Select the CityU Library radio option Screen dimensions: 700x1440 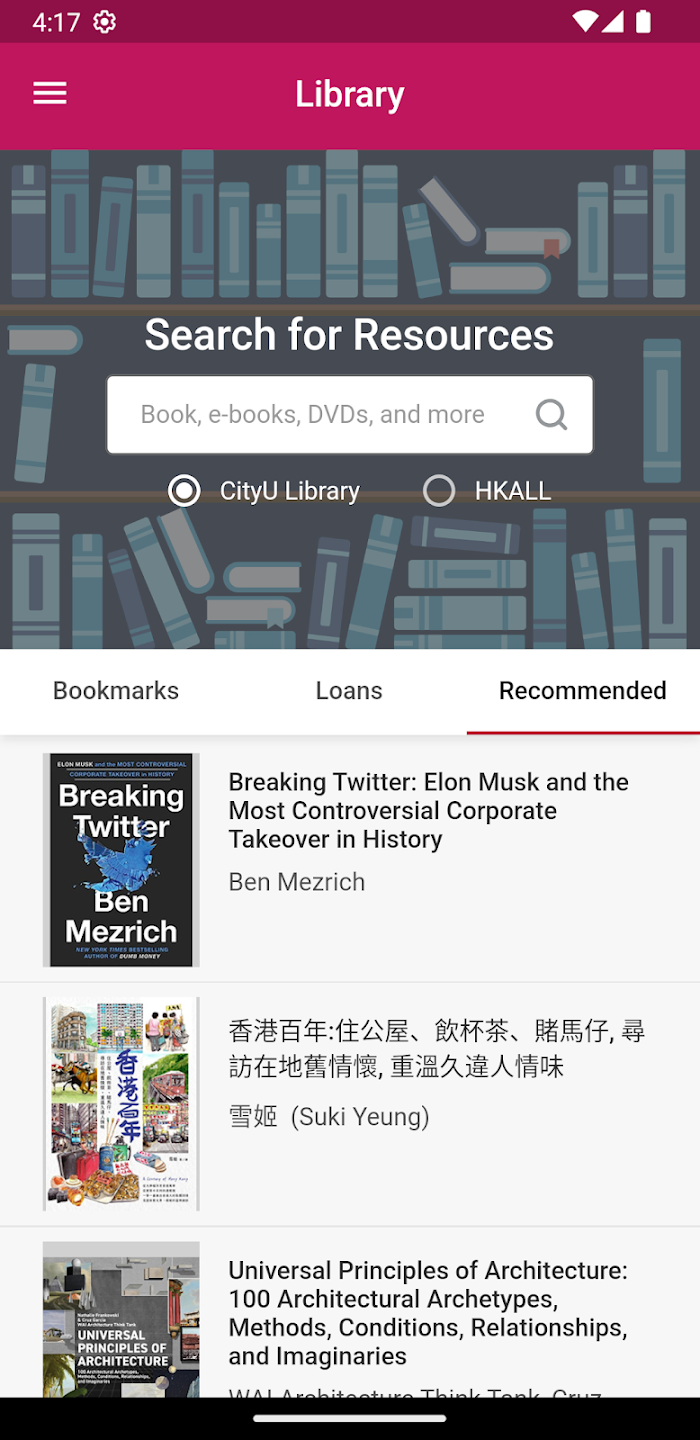tap(264, 491)
